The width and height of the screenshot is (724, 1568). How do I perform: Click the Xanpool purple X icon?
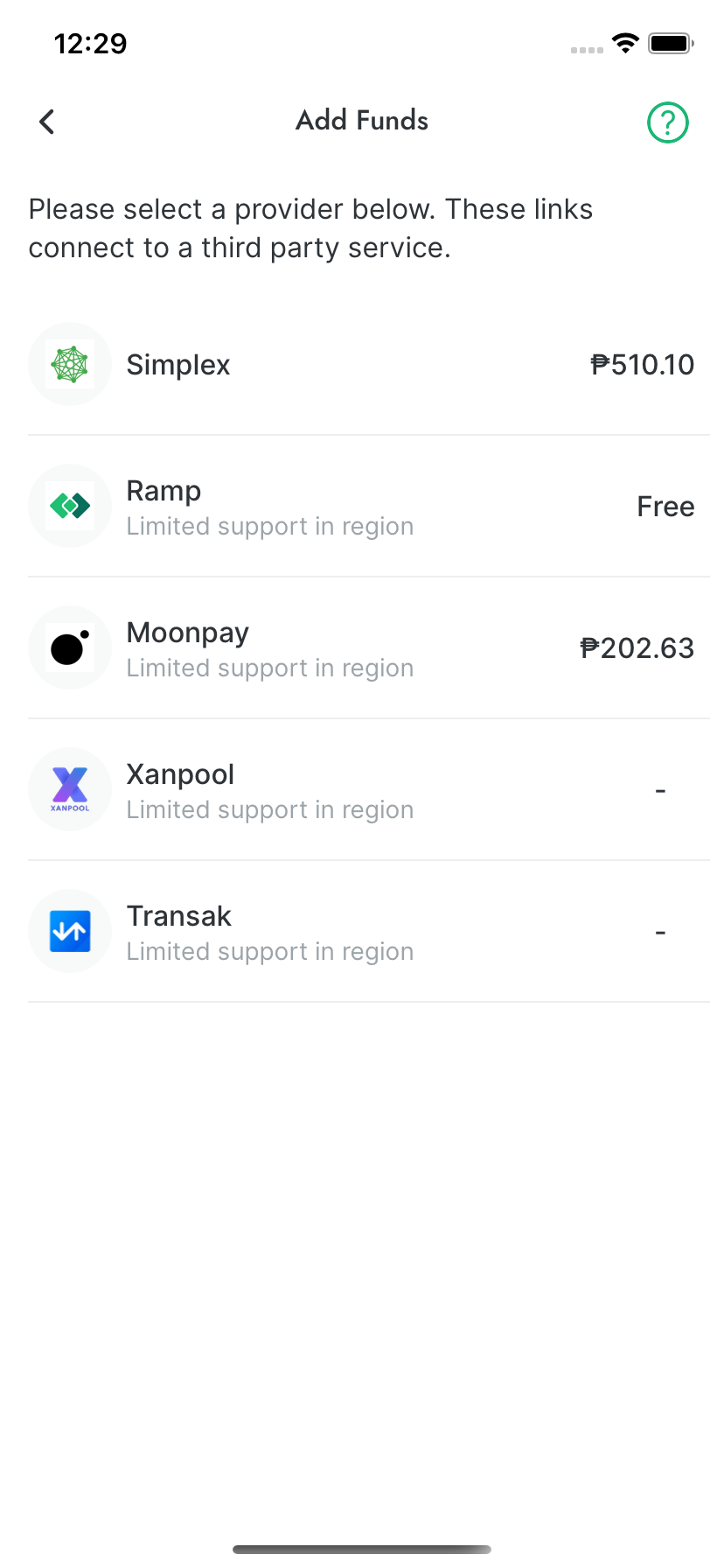[70, 789]
